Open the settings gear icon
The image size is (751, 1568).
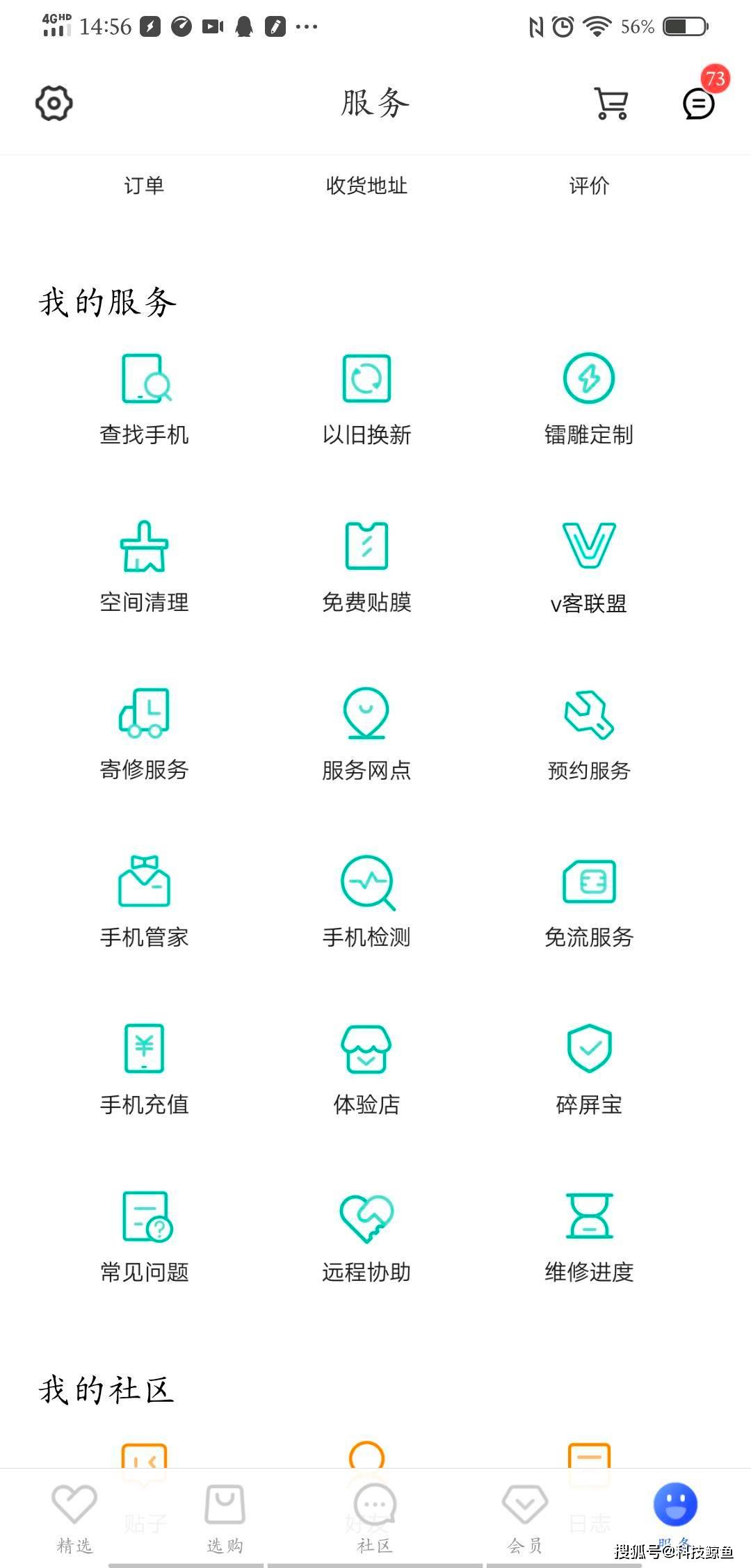(54, 104)
